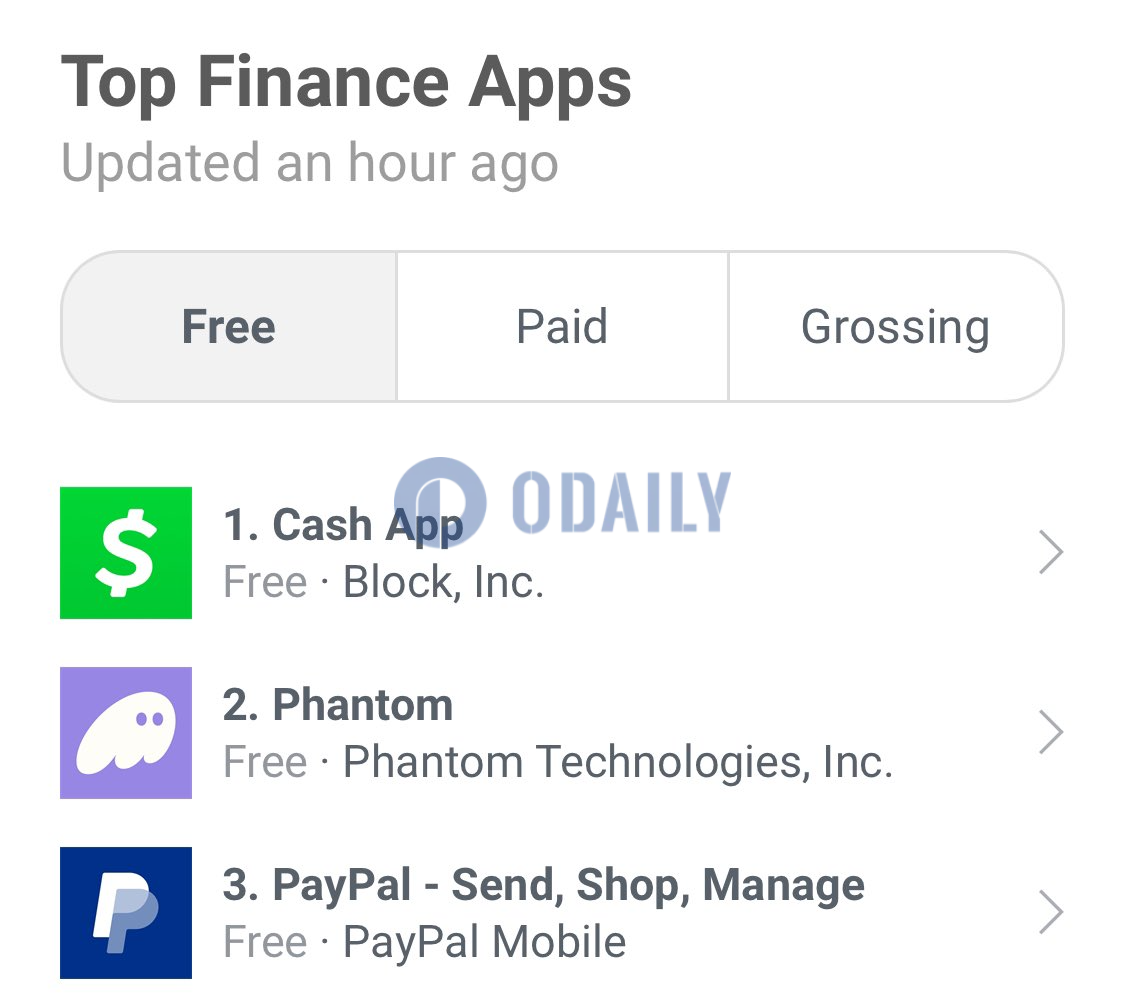
Task: Switch to the Paid tab
Action: pos(562,327)
